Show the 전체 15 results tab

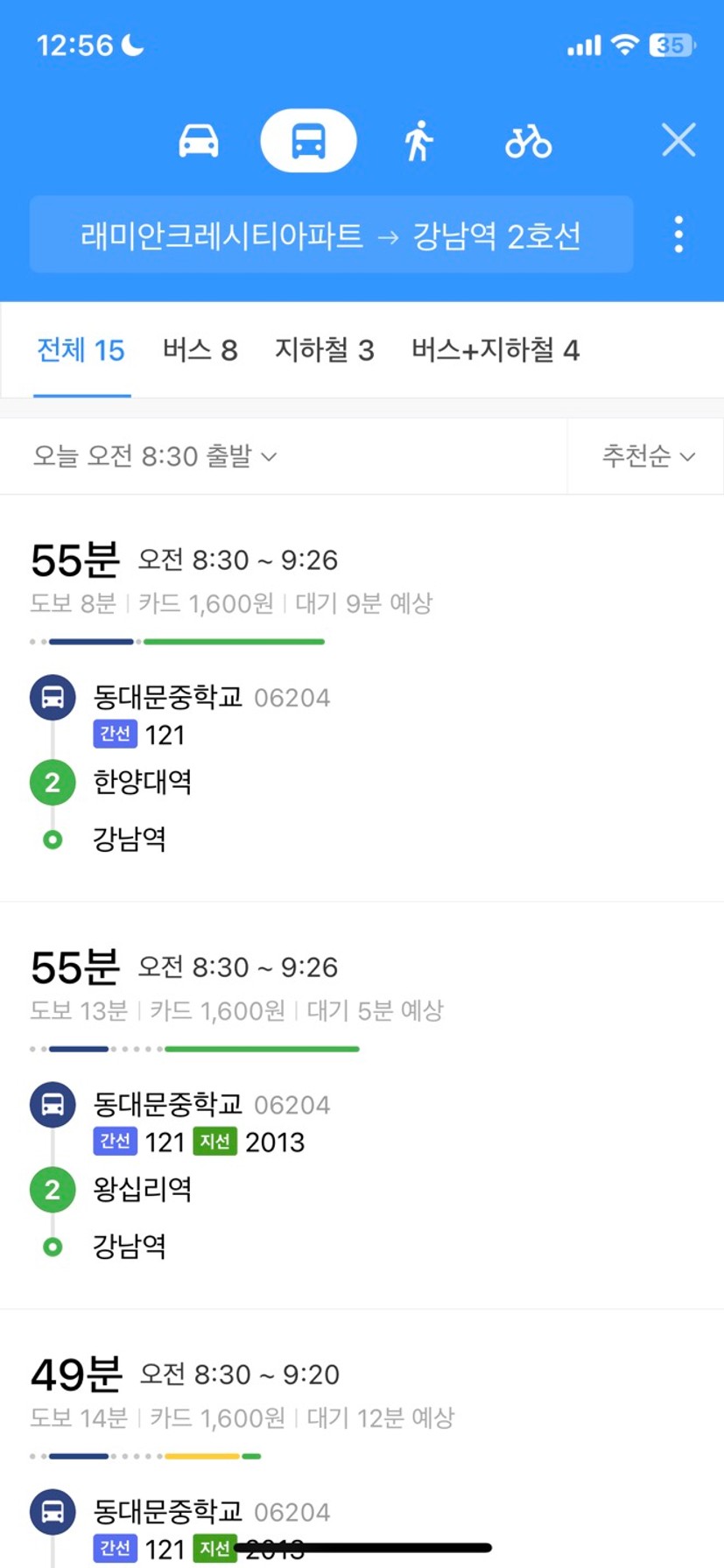(x=81, y=350)
